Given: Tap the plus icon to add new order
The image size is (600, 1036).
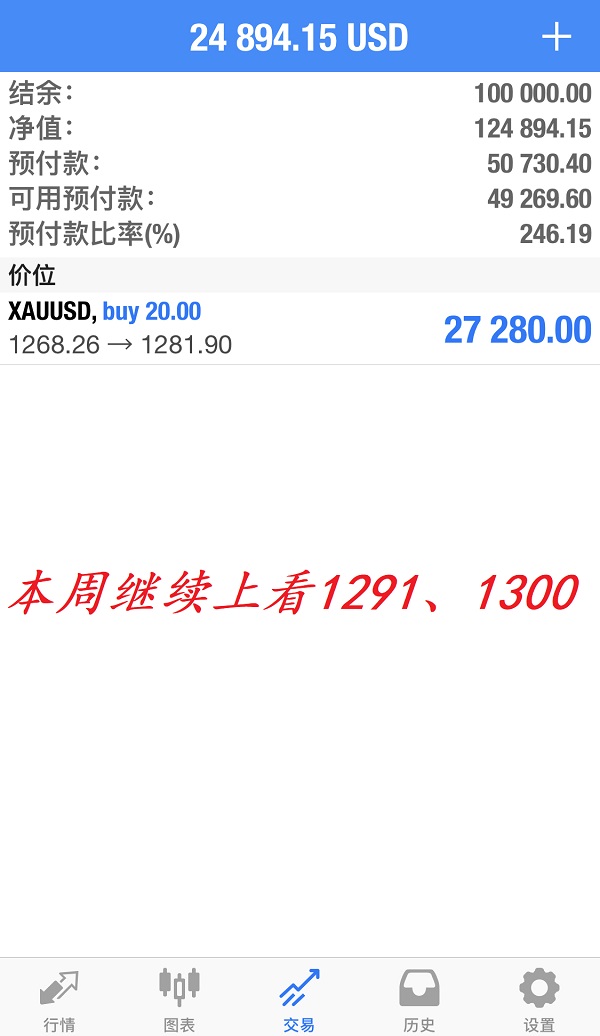Looking at the screenshot, I should point(556,37).
